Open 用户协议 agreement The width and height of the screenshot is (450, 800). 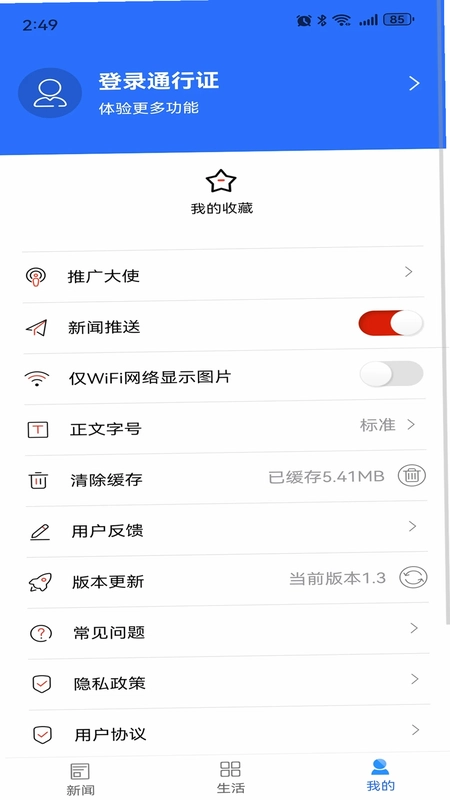coord(230,733)
